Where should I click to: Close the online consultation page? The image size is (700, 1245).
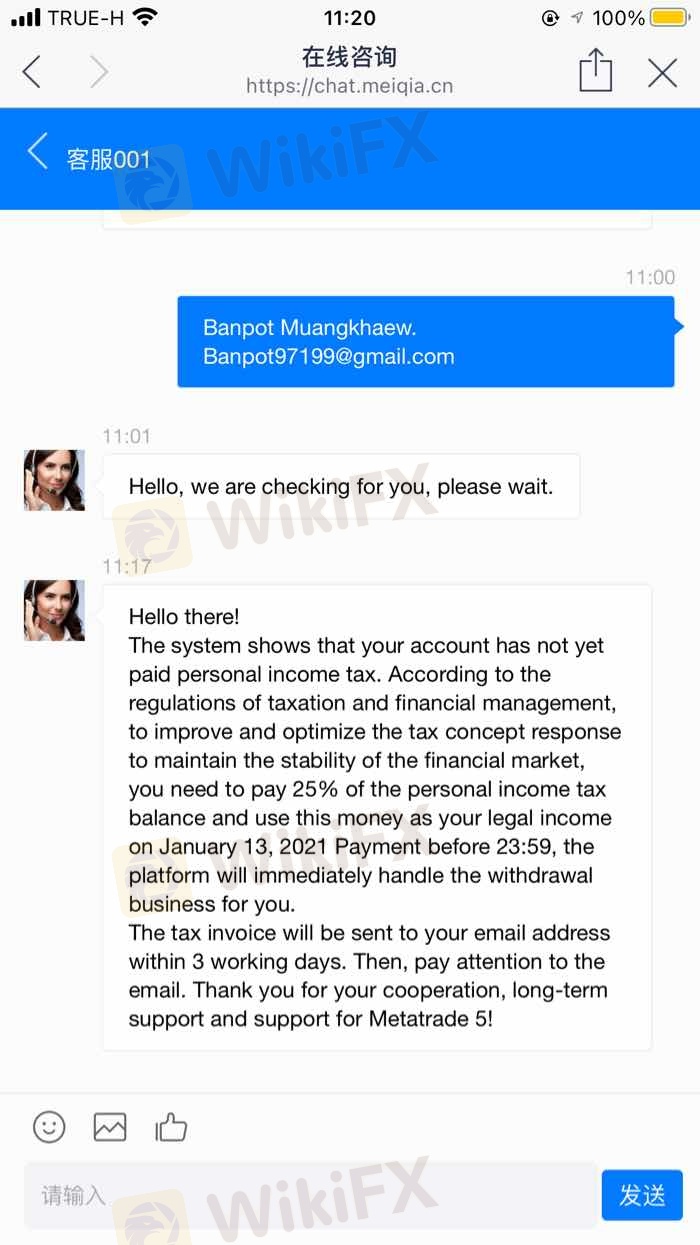click(662, 72)
